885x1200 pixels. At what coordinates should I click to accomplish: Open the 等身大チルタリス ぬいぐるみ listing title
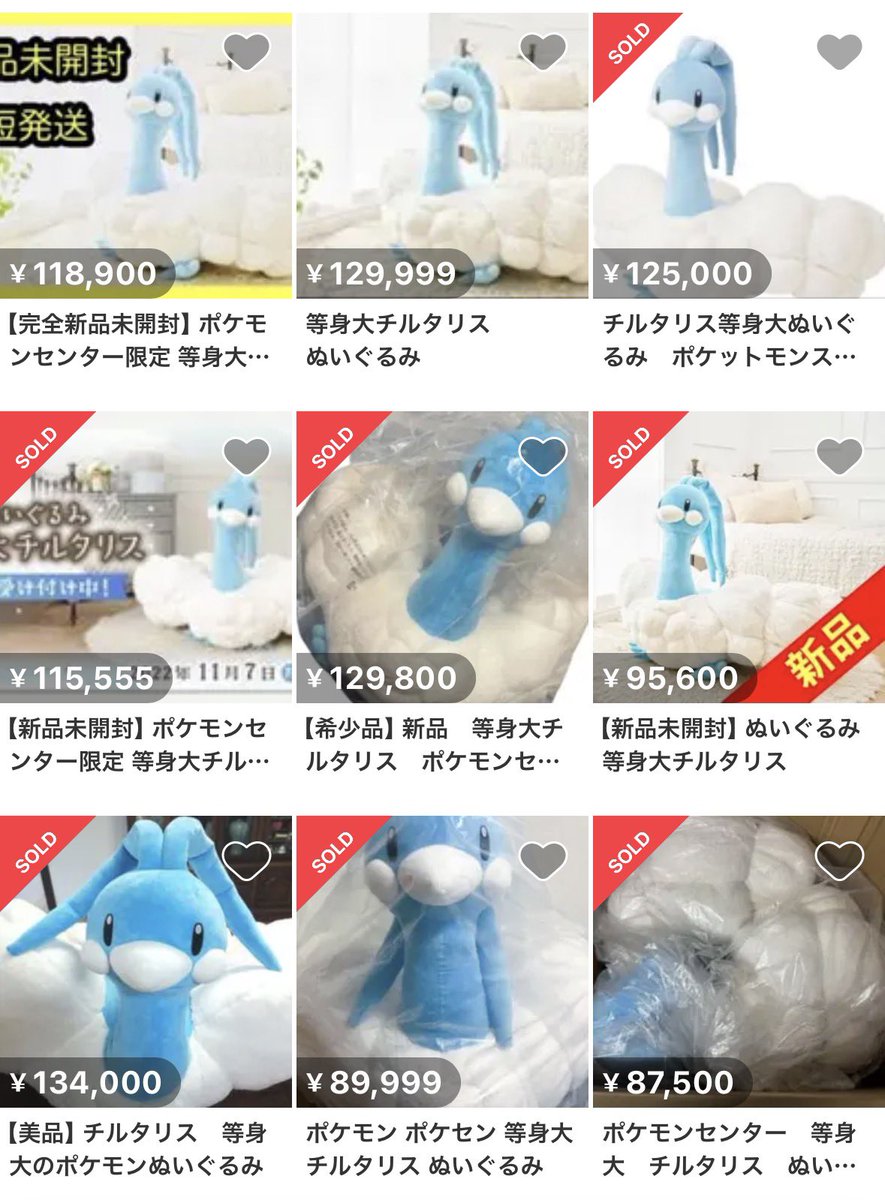400,340
